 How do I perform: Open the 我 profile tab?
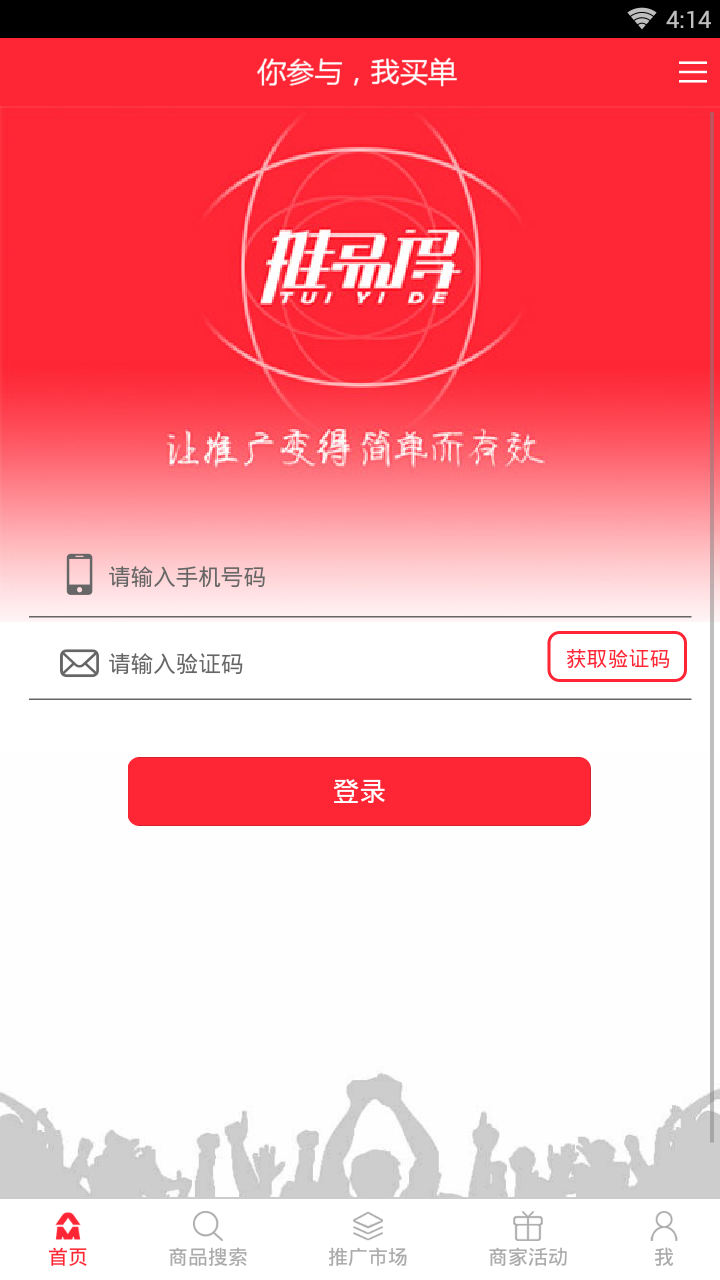[664, 1240]
